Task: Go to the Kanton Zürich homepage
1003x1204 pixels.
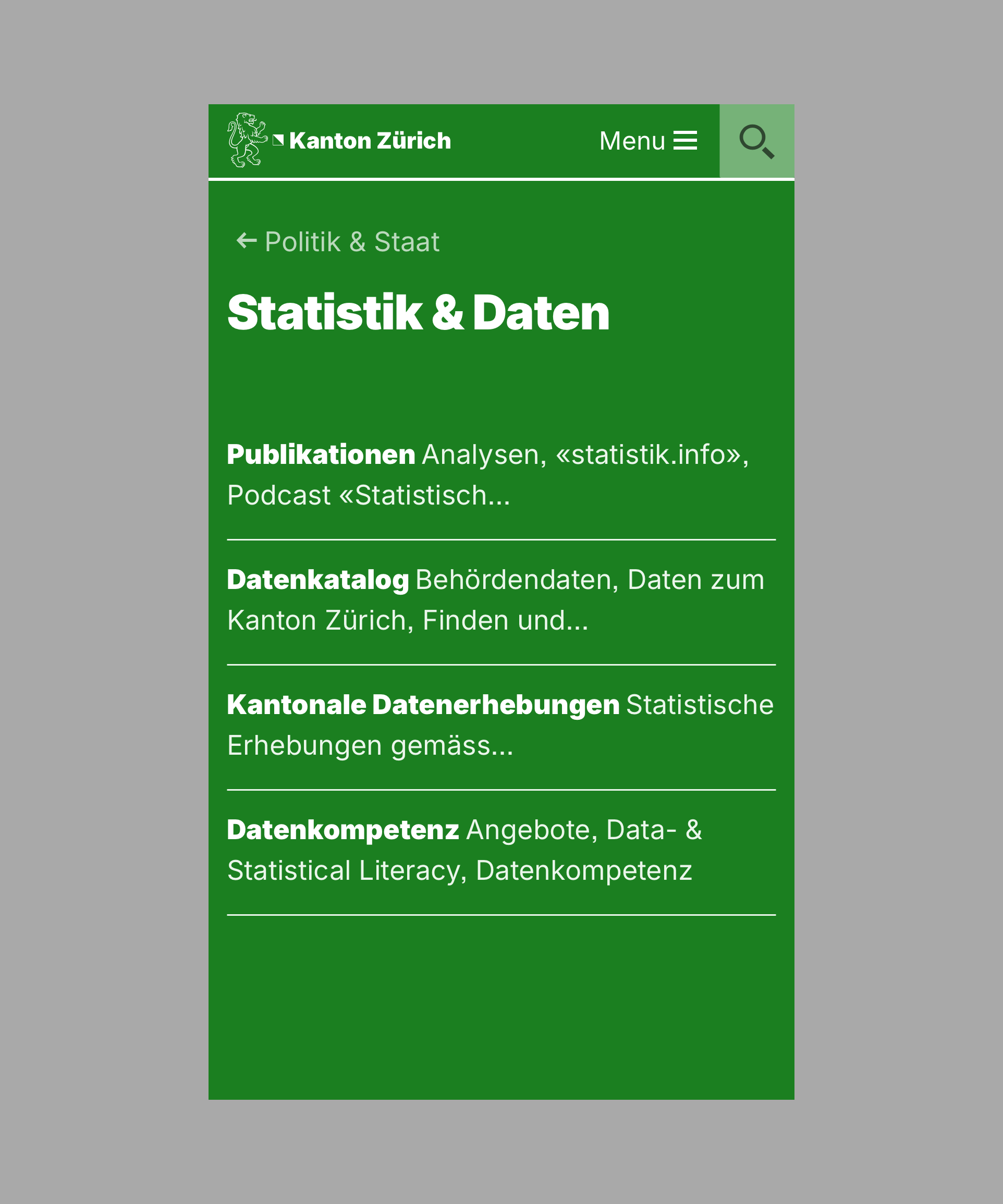Action: point(339,141)
